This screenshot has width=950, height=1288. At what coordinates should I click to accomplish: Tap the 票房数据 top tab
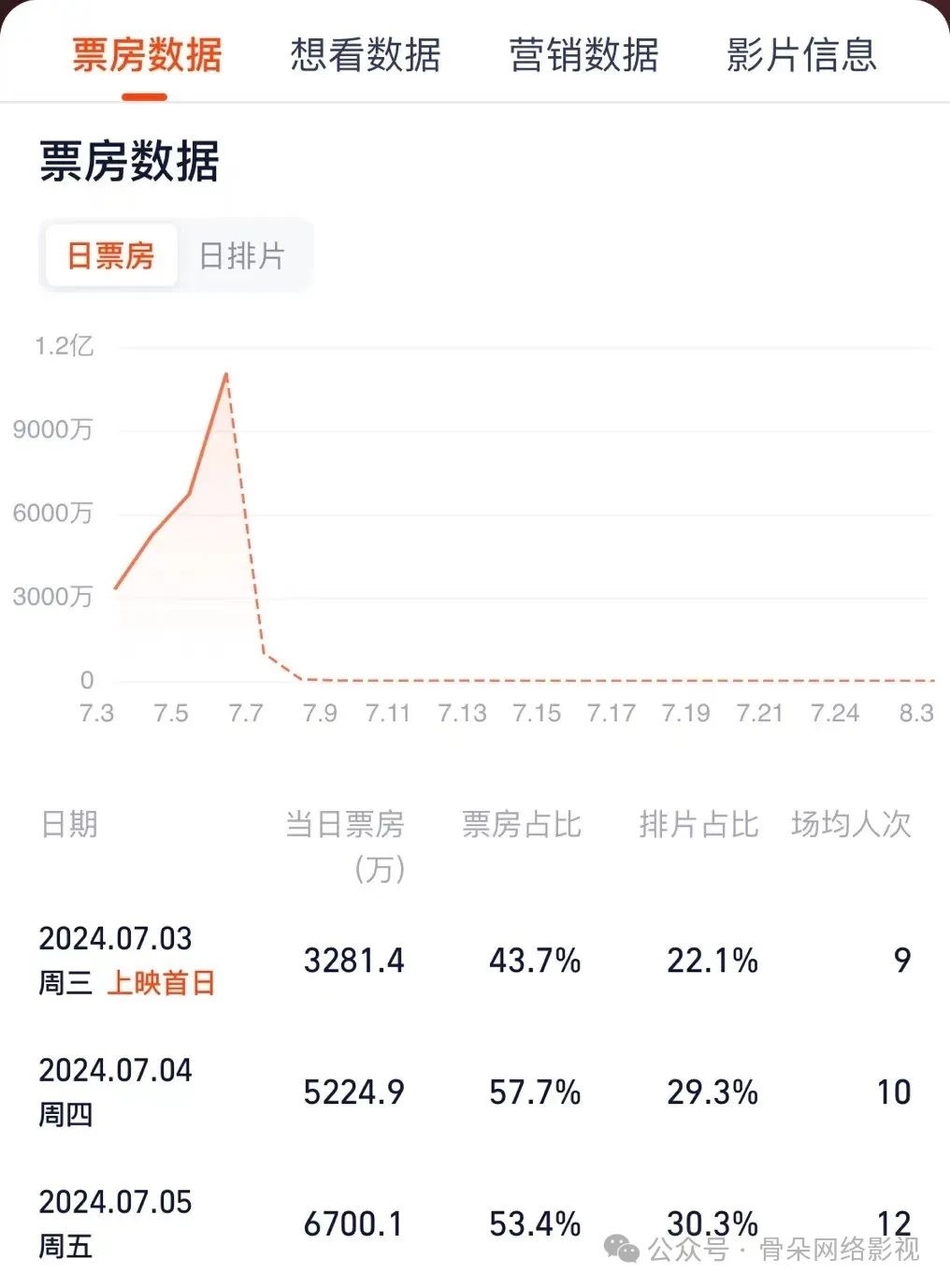[147, 55]
